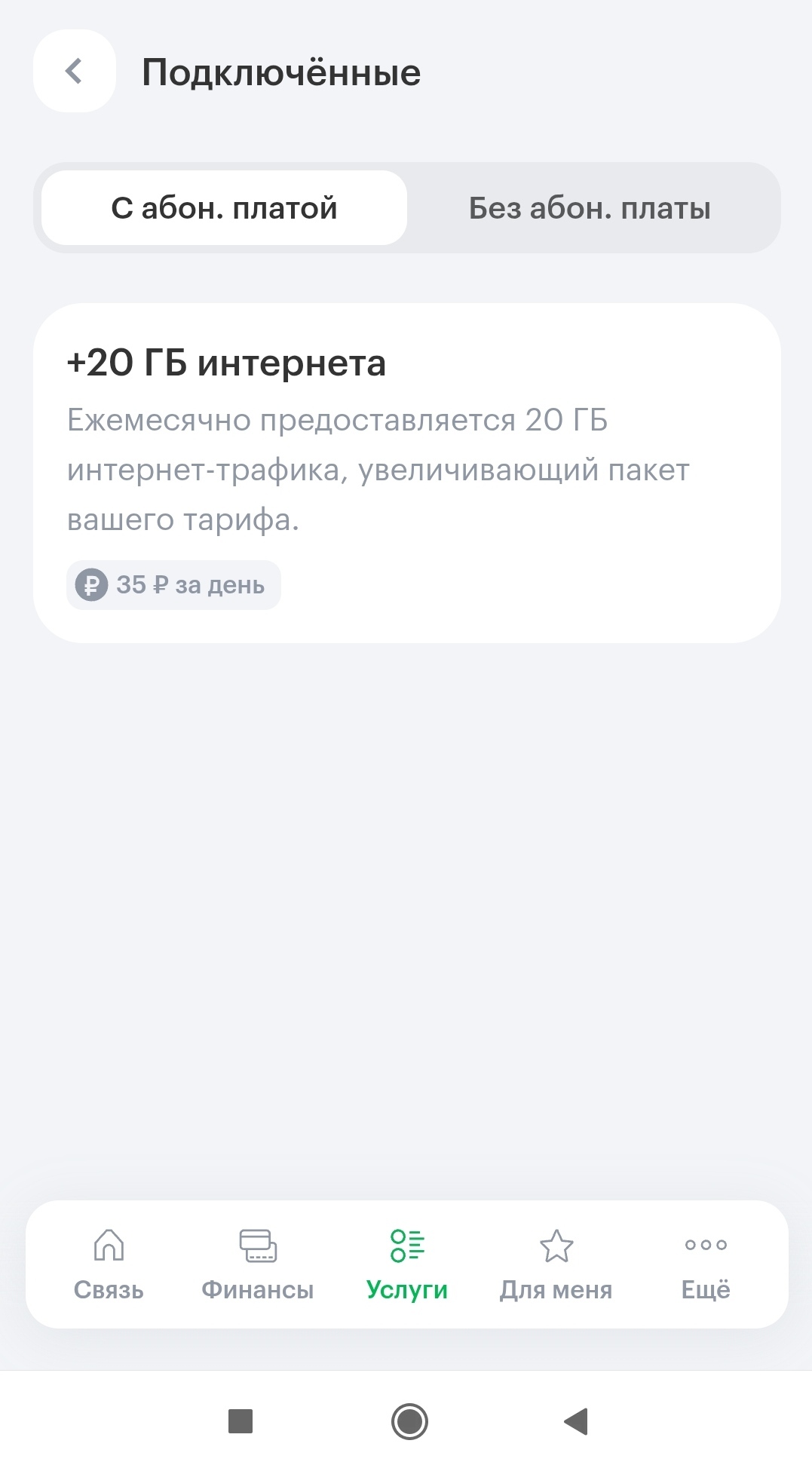Switch to Без абон. платы tab
The image size is (812, 1468).
pyautogui.click(x=590, y=208)
